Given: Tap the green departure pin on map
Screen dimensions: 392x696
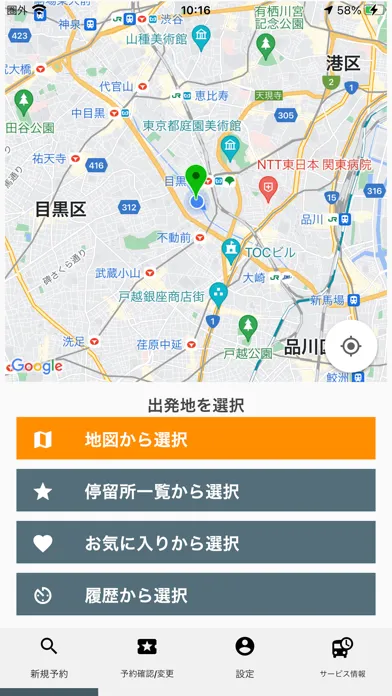Looking at the screenshot, I should 196,180.
